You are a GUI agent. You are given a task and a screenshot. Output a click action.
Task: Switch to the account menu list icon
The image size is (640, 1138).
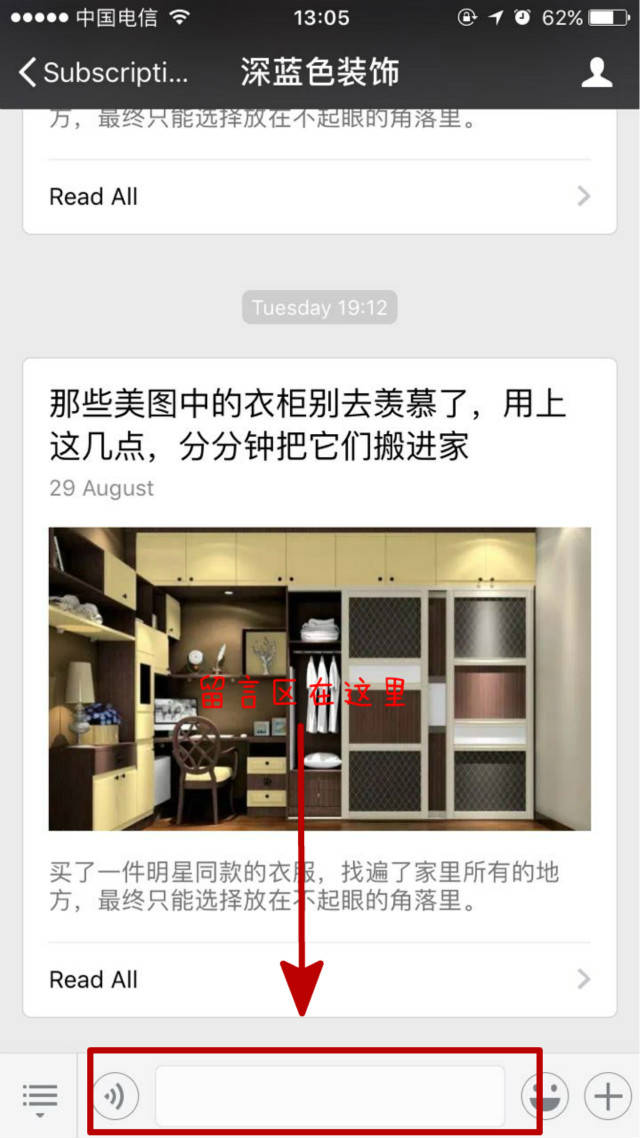39,1095
